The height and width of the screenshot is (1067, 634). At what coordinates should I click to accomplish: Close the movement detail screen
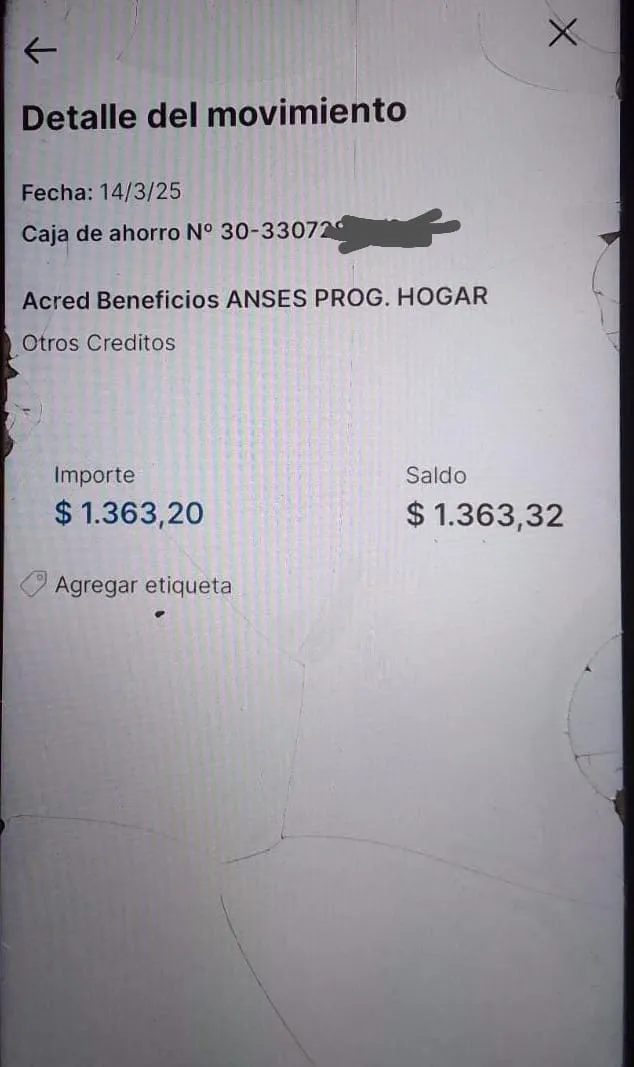point(563,33)
